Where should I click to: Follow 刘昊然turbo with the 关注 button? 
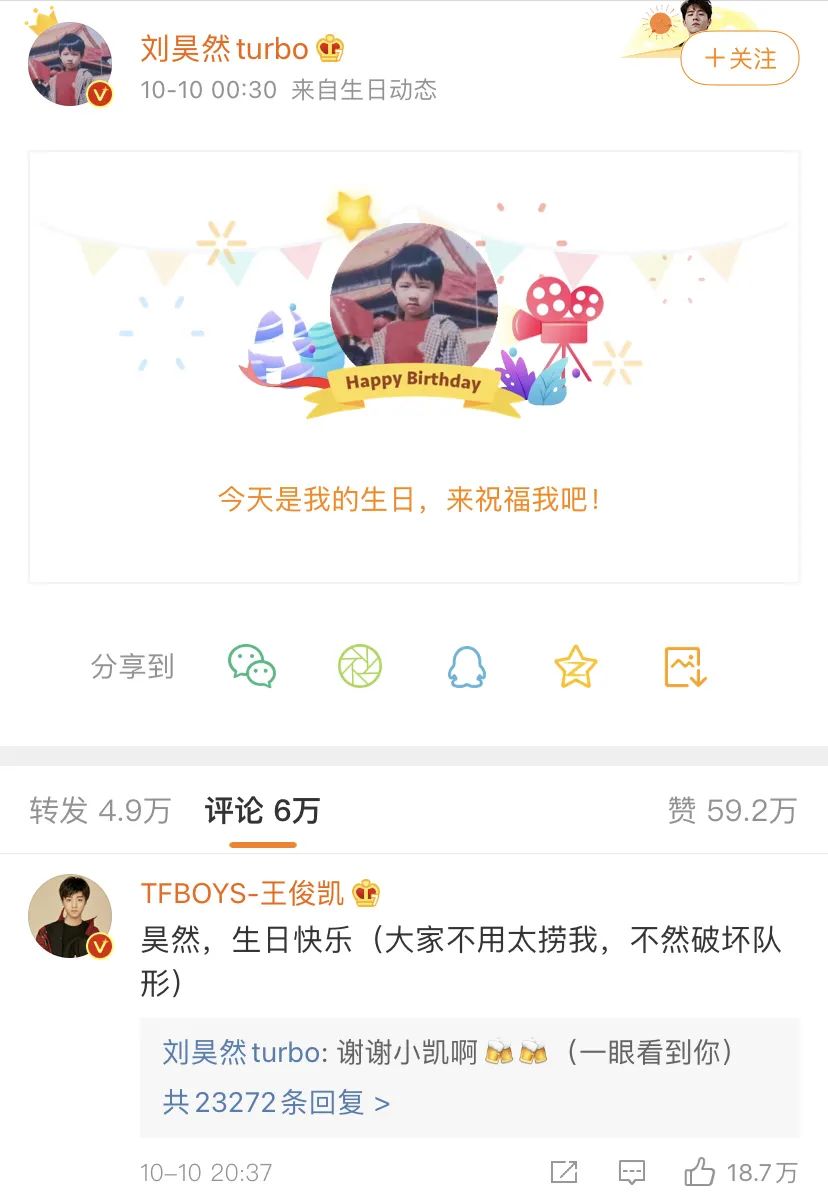pyautogui.click(x=740, y=59)
